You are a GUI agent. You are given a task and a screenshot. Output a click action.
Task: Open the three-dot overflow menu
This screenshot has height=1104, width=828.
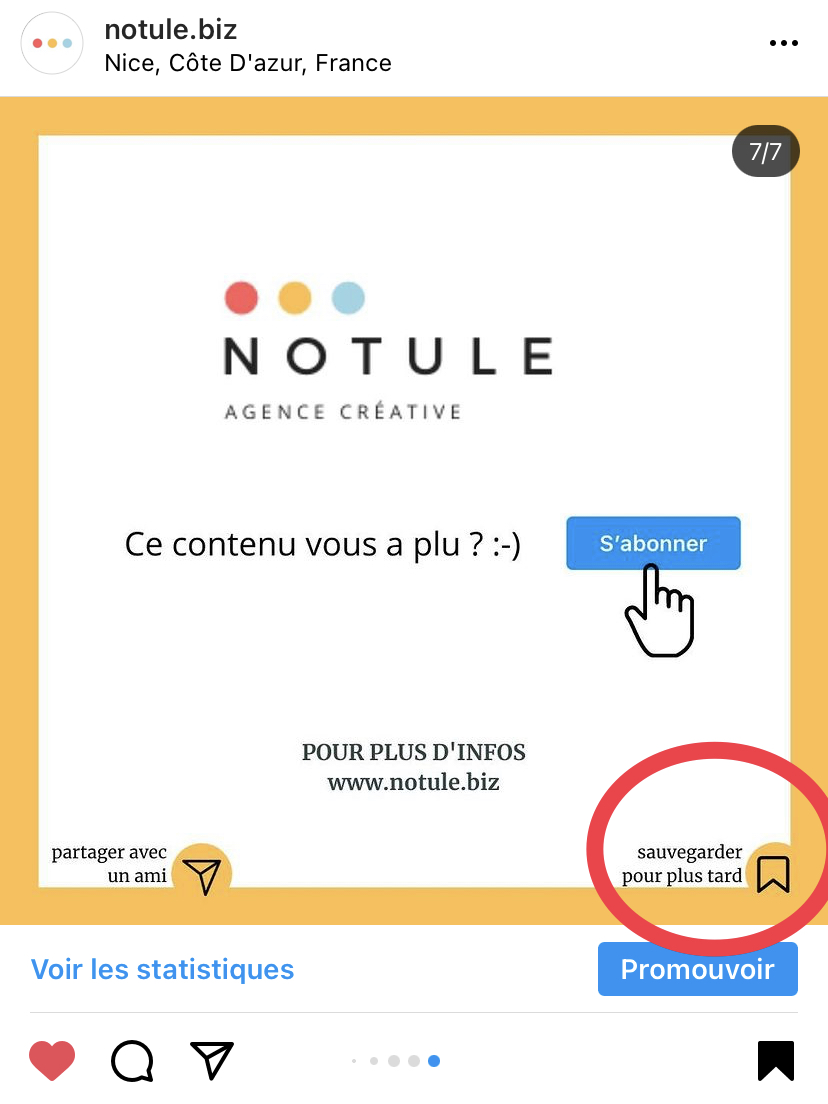[x=784, y=43]
